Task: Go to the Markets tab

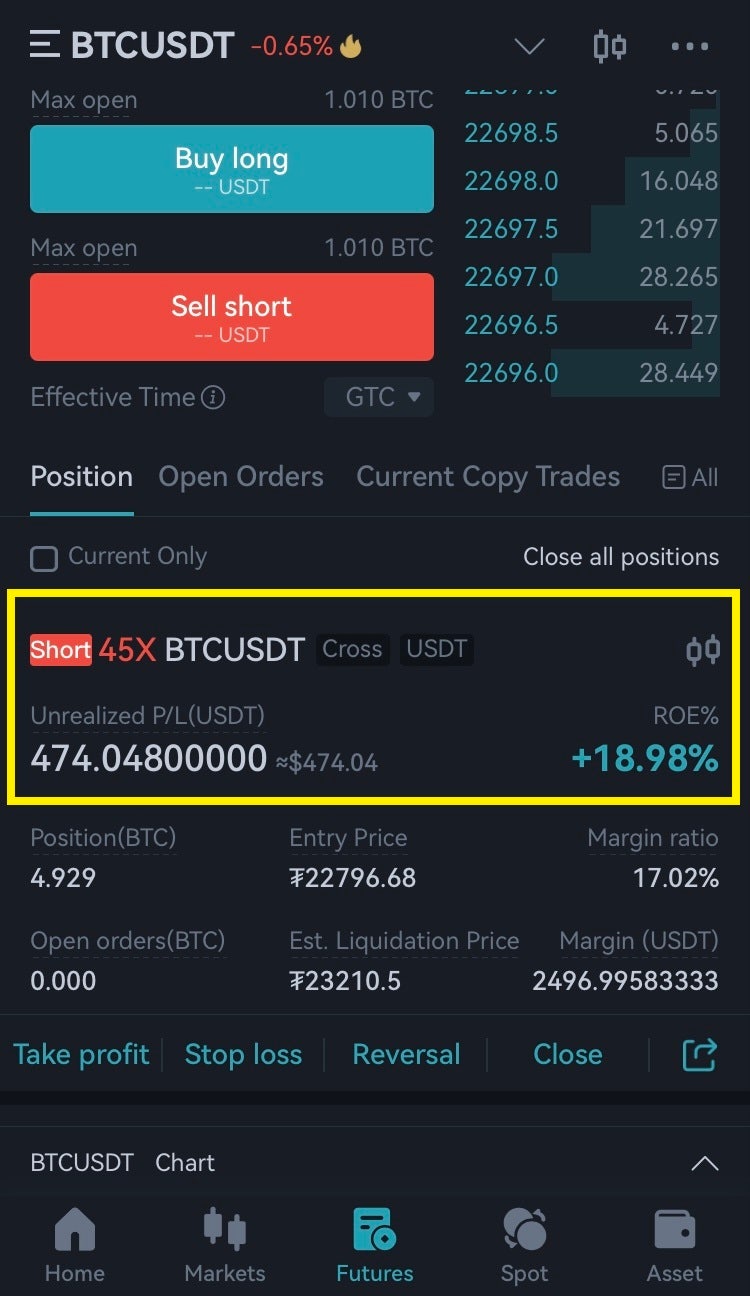Action: [225, 1245]
